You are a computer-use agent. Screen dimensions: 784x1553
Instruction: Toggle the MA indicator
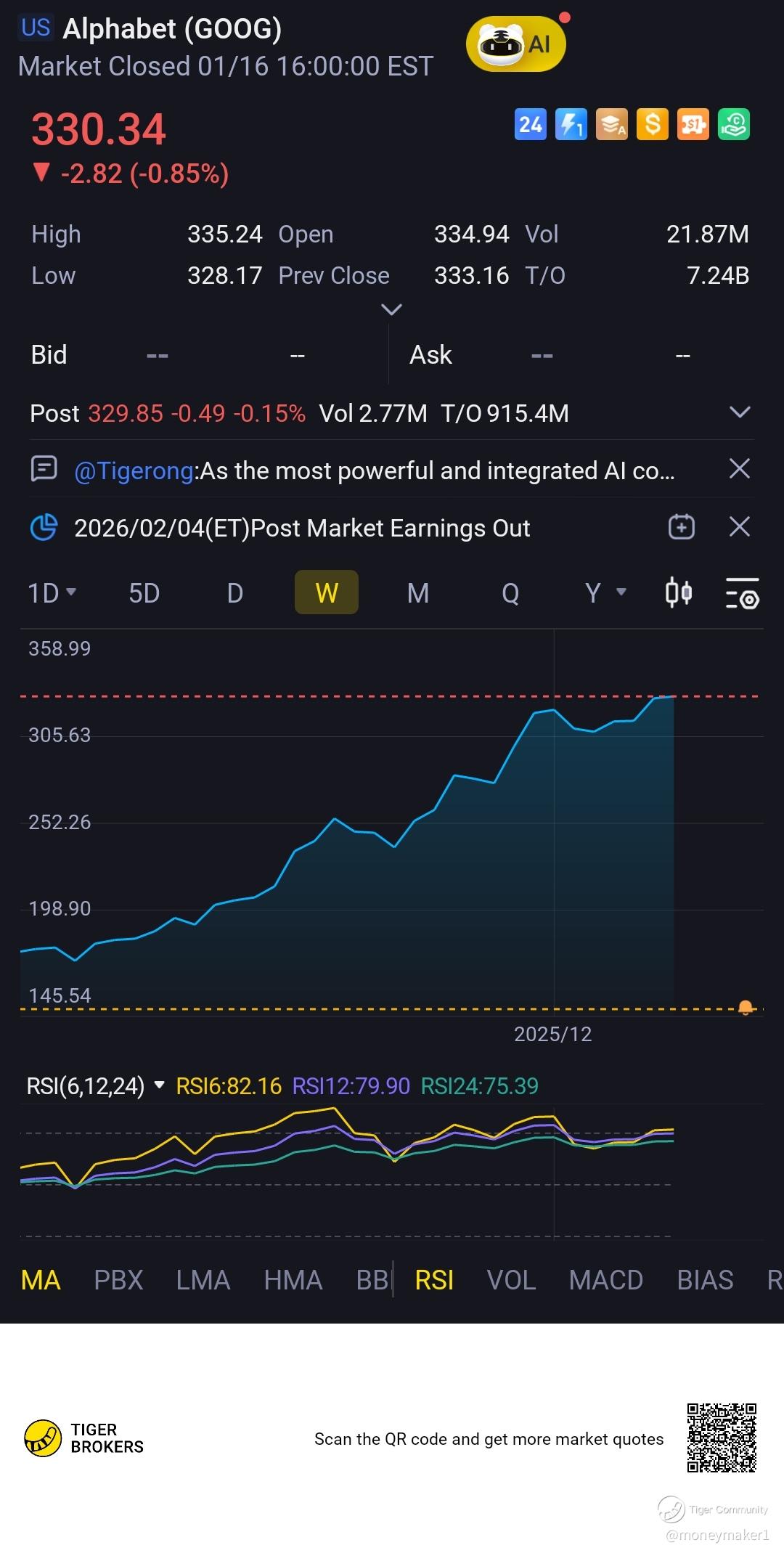[41, 1280]
